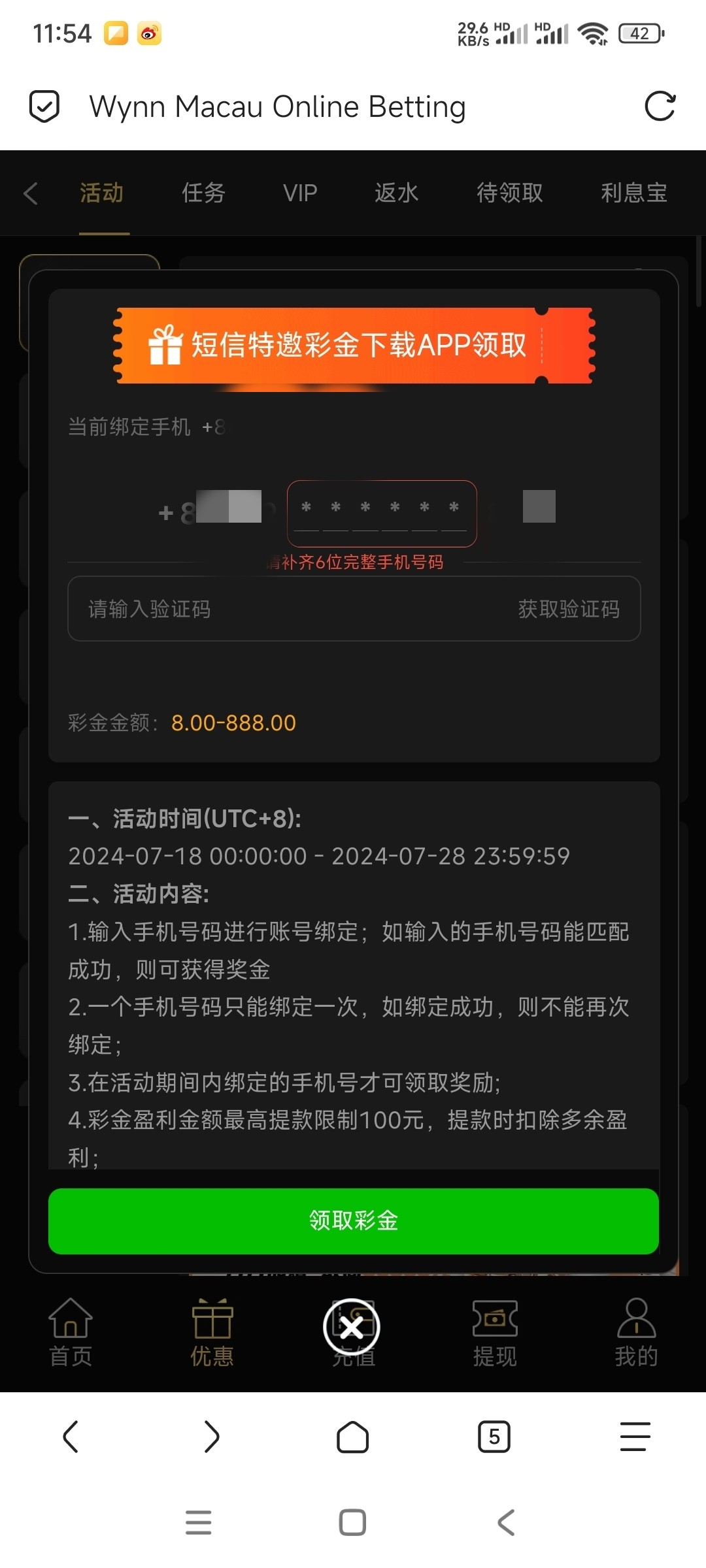
Task: Claim the bonus with 领取彩金
Action: 353,1220
